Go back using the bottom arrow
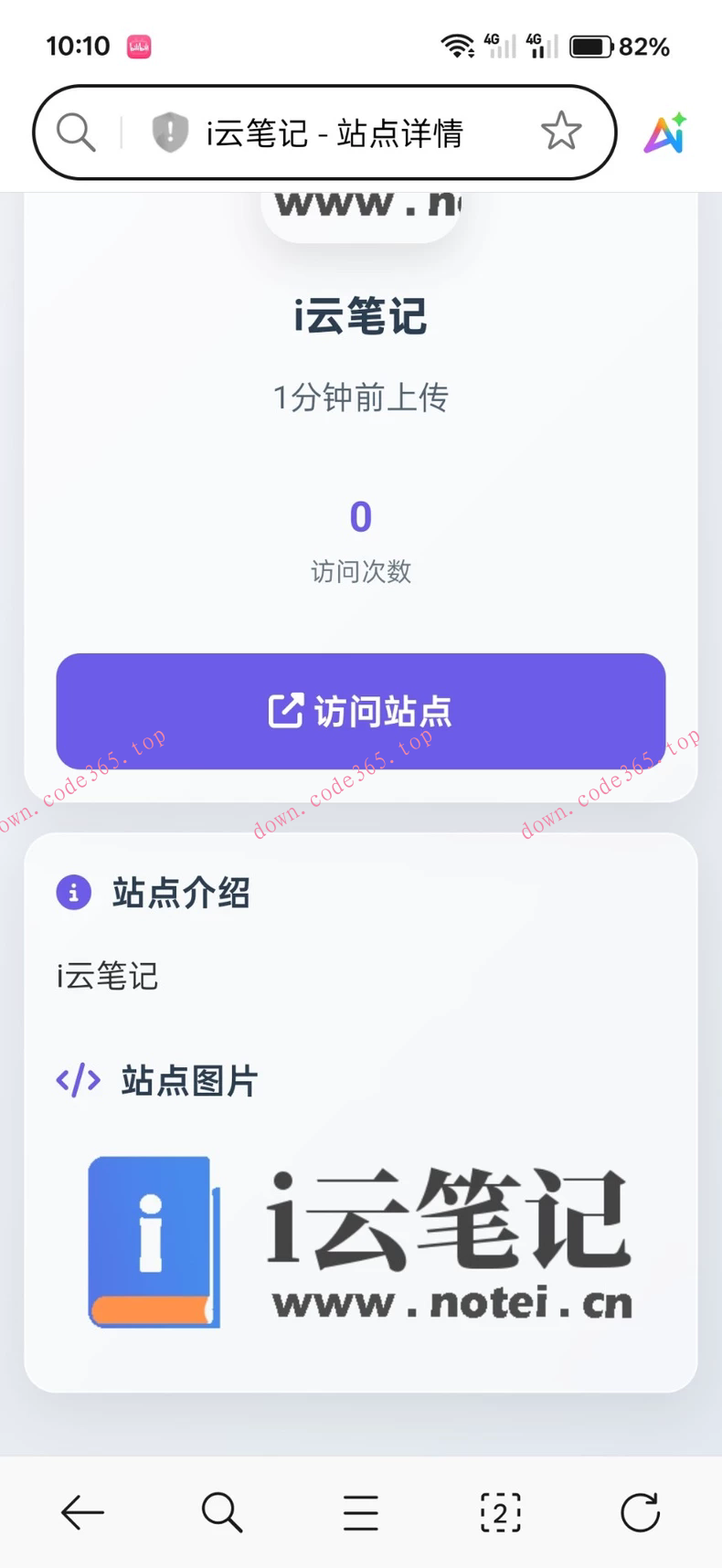 (x=82, y=1513)
